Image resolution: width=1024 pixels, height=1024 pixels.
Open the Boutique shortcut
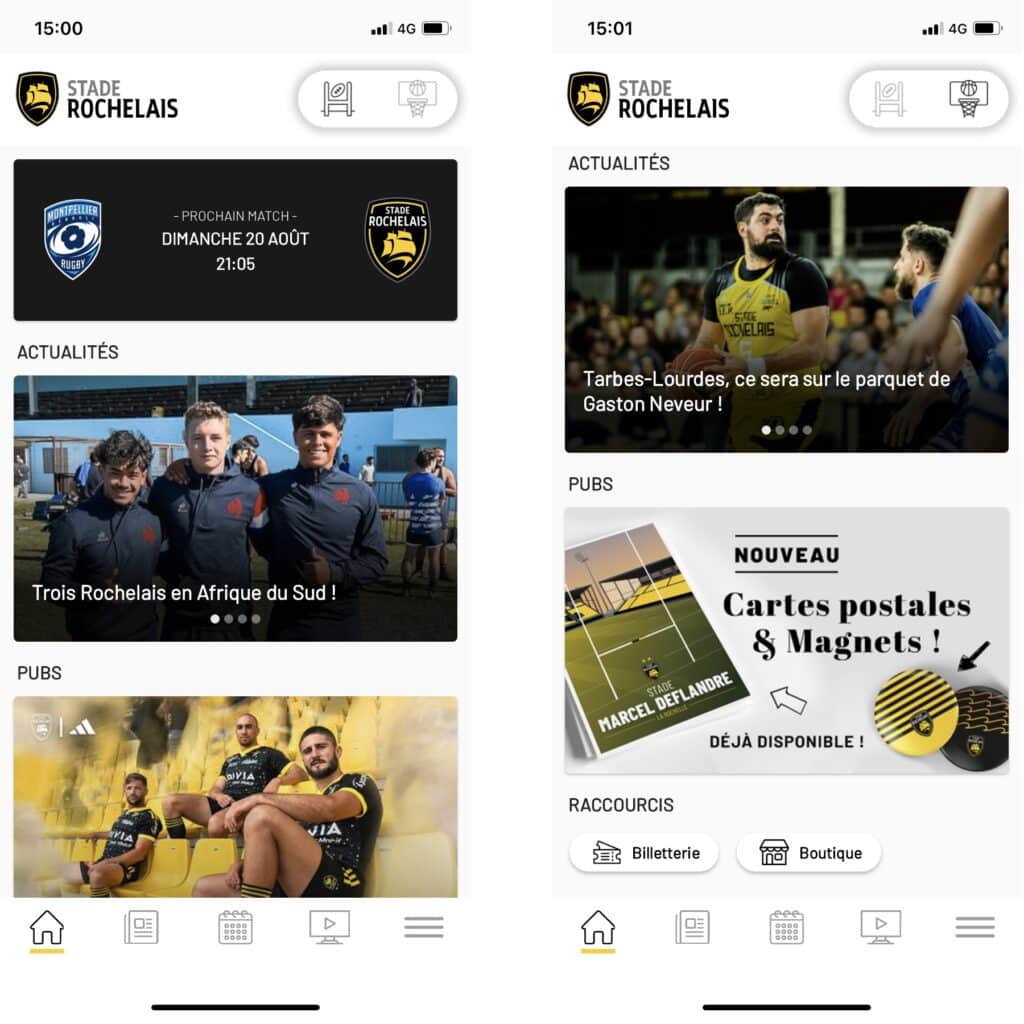809,853
